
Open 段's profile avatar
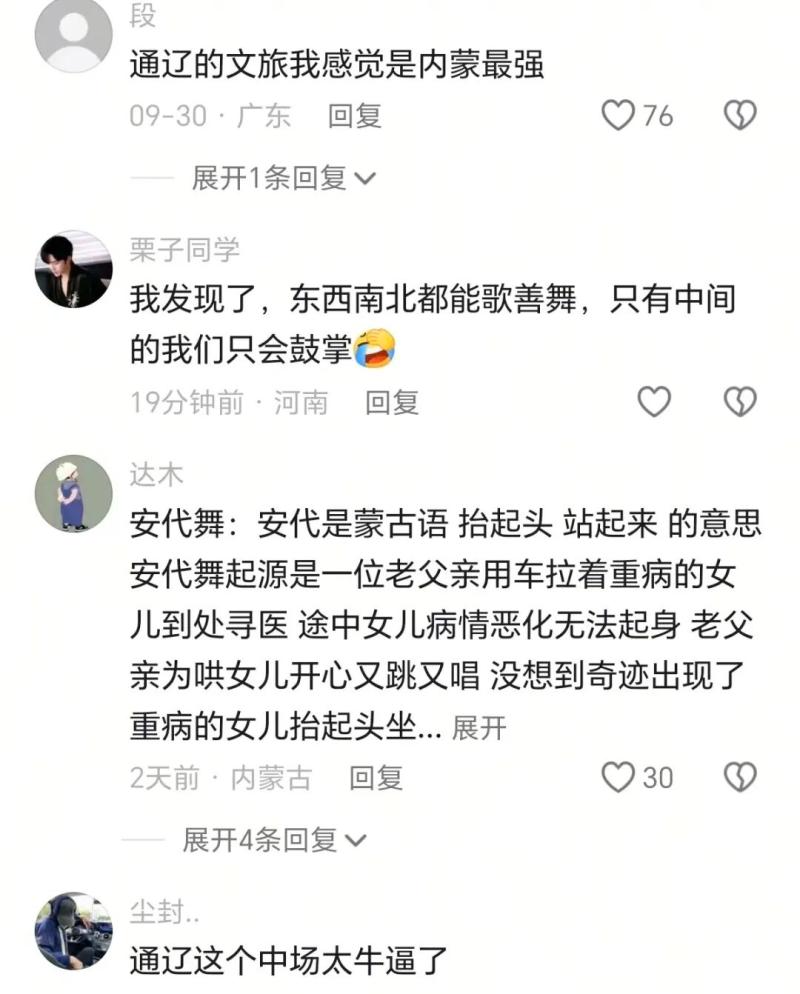point(73,33)
